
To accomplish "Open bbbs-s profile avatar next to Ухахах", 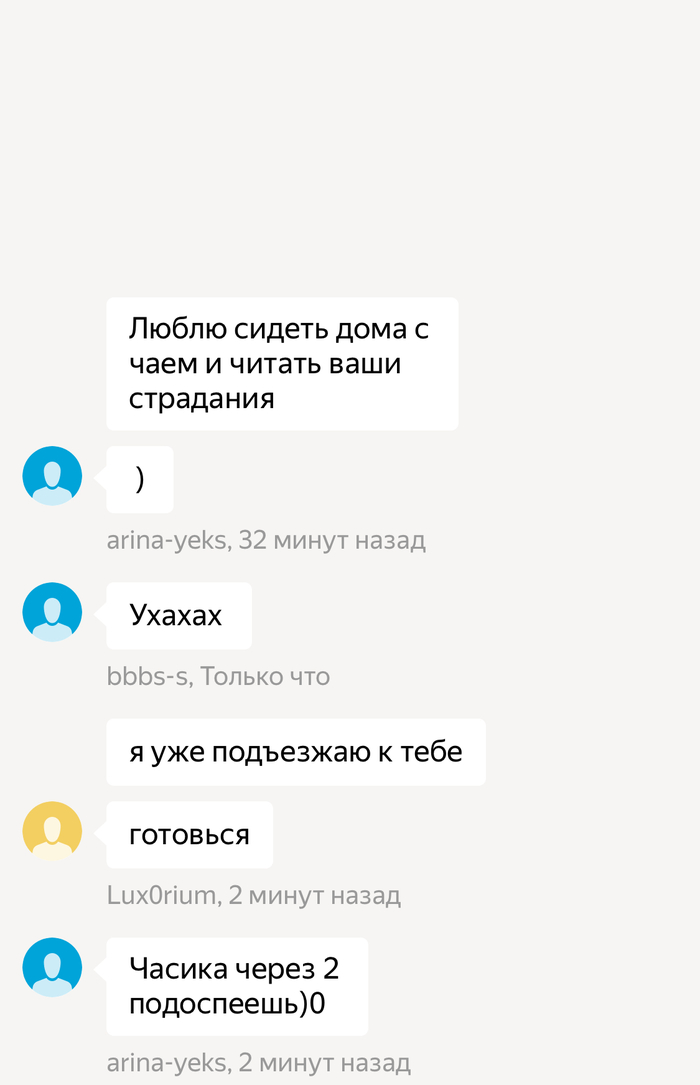I will (52, 612).
